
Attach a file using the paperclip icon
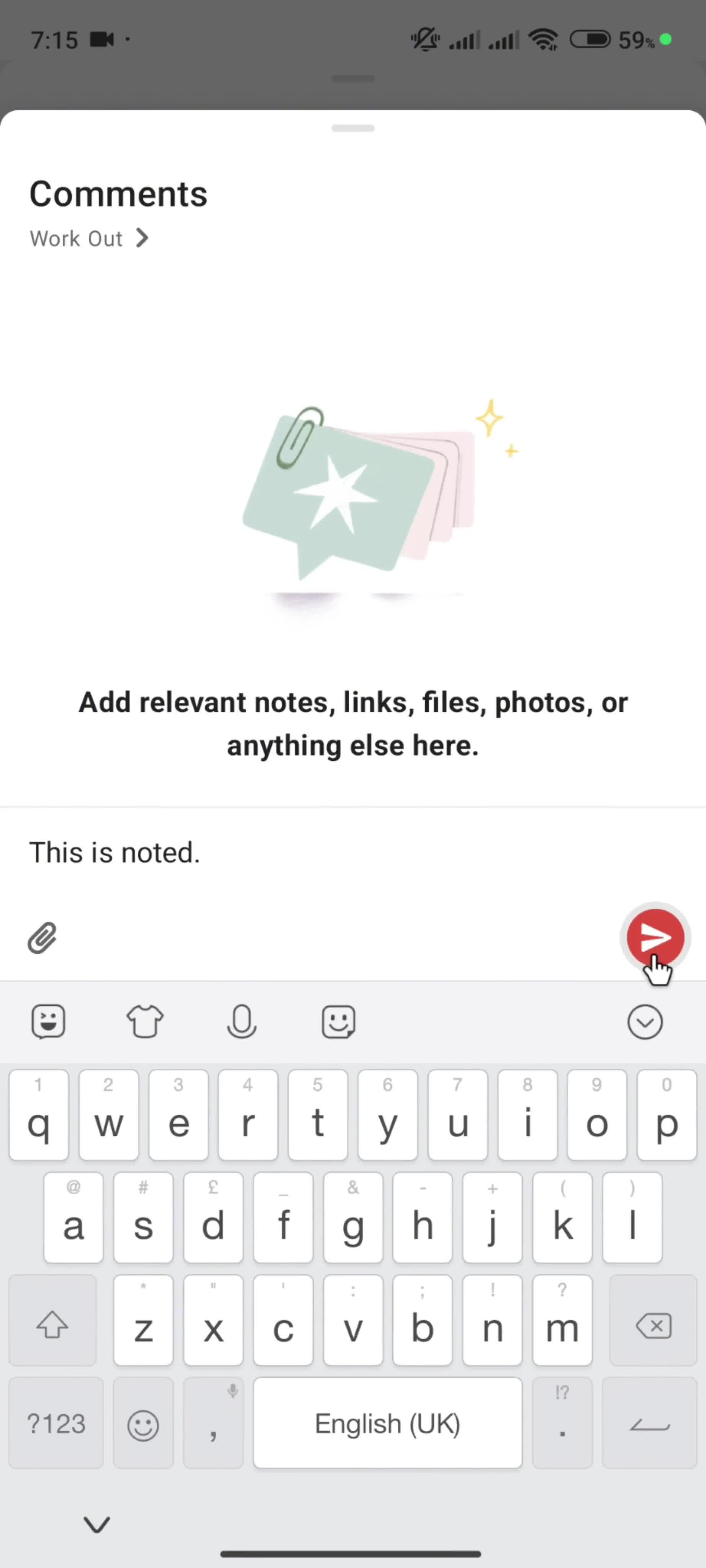(x=42, y=938)
